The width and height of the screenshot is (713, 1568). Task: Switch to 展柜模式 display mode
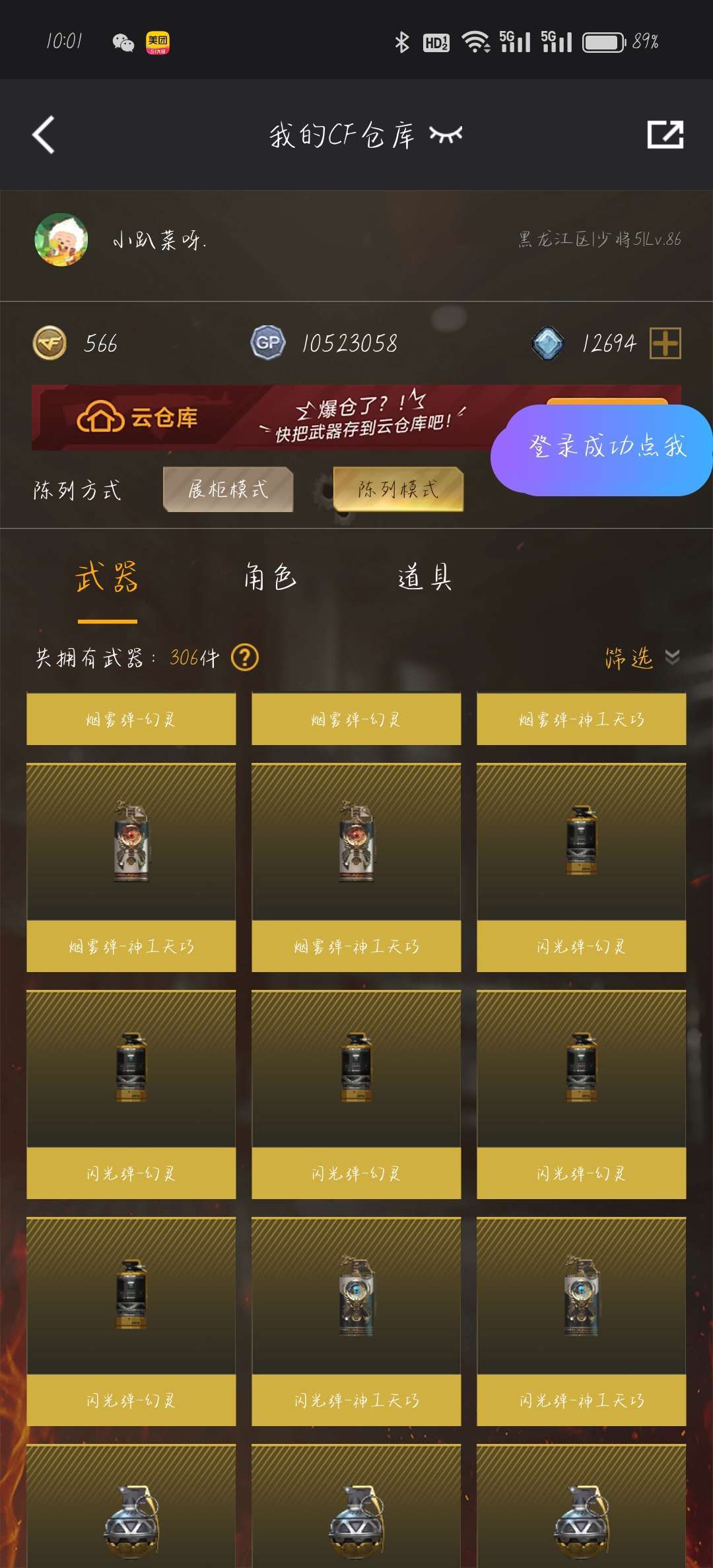228,490
